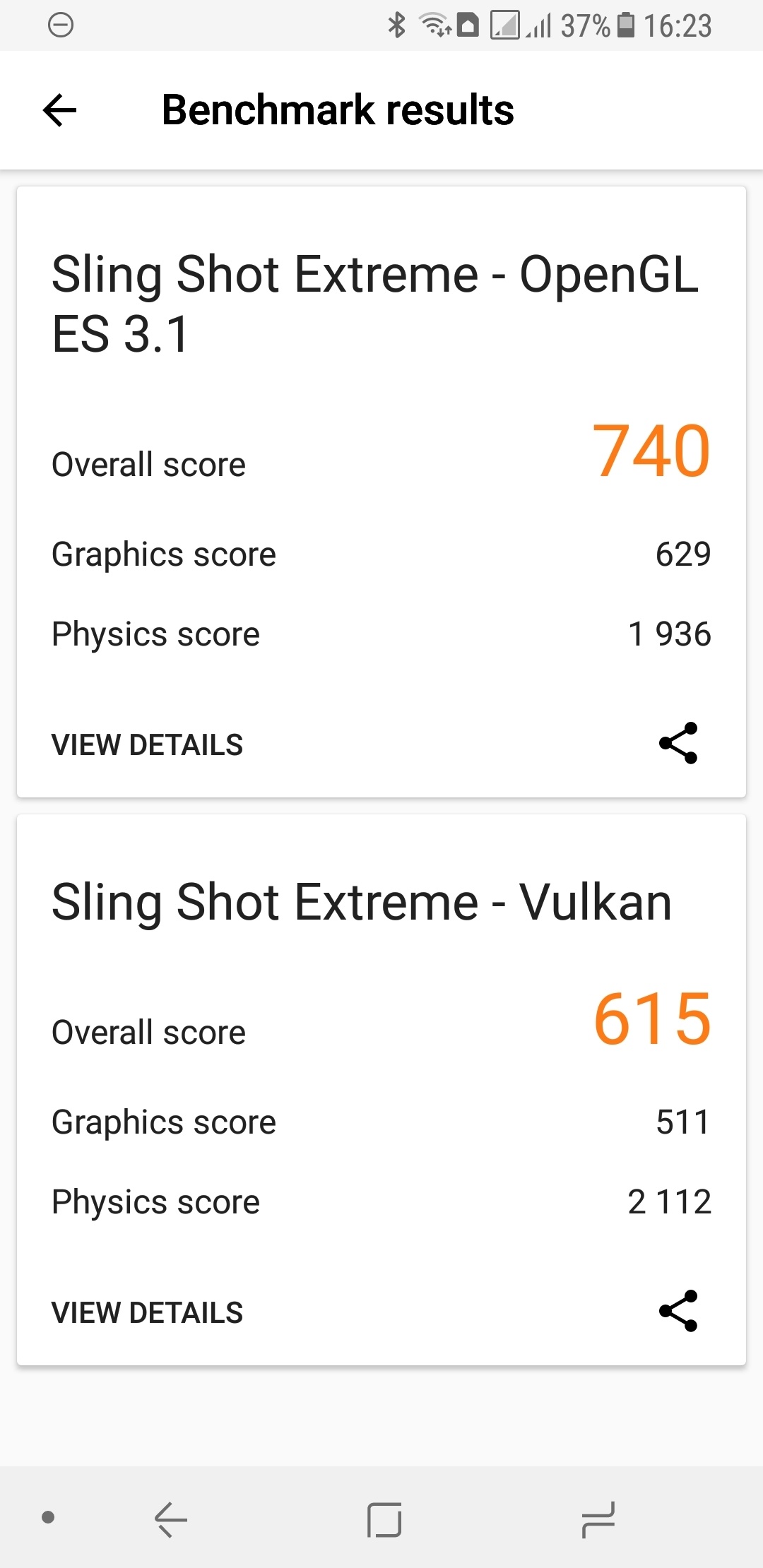The width and height of the screenshot is (763, 1568).
Task: Share the Vulkan benchmark result
Action: pos(678,1311)
